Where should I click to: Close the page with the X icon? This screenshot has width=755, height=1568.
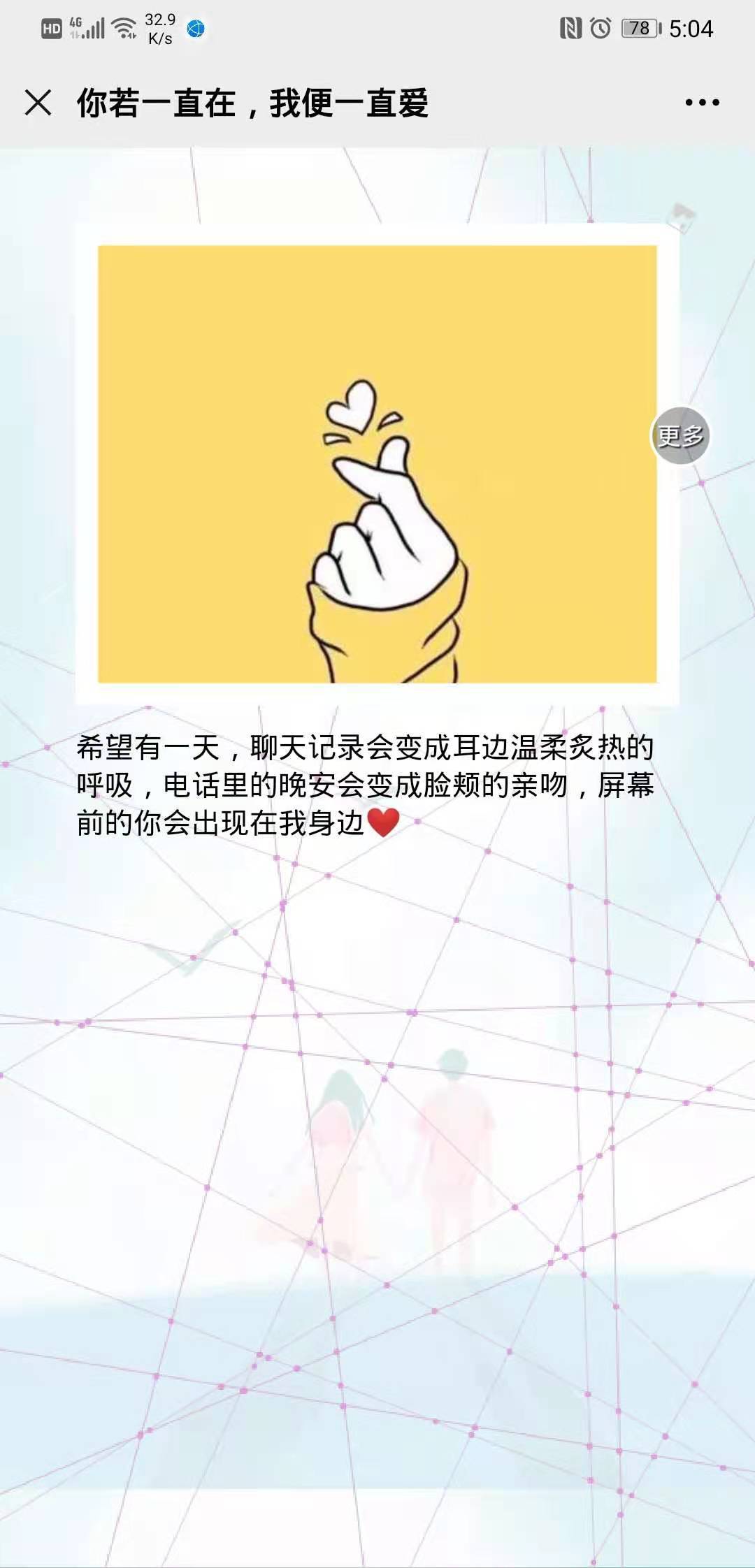[x=38, y=103]
